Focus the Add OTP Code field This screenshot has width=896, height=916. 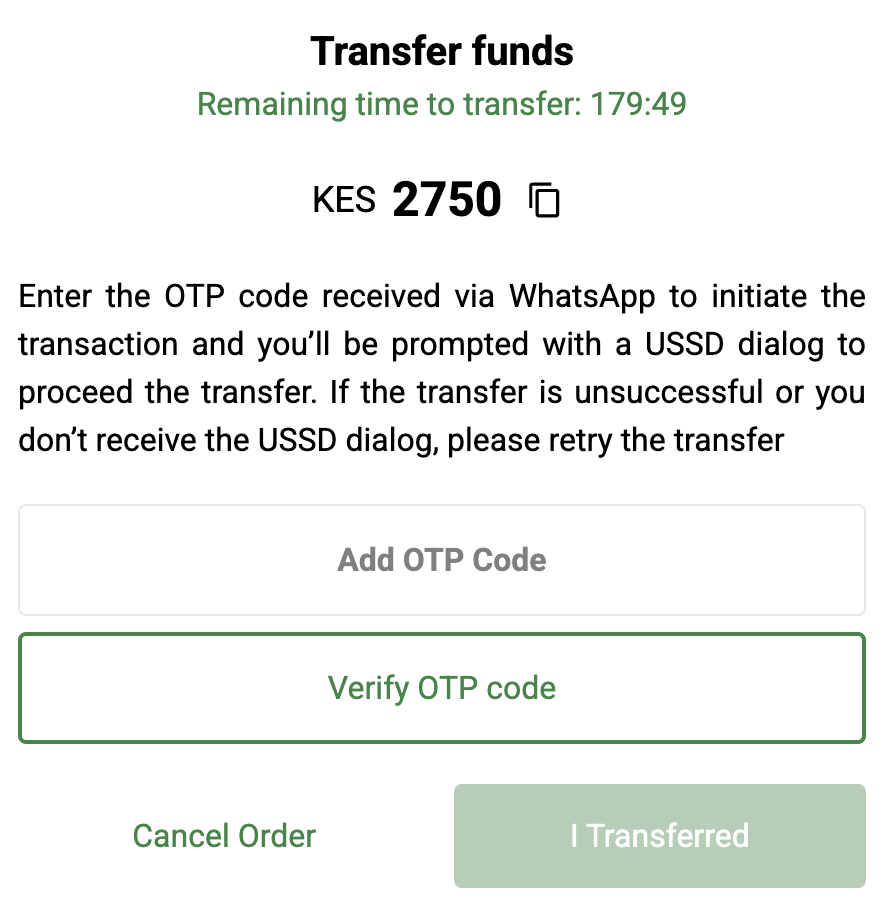441,559
